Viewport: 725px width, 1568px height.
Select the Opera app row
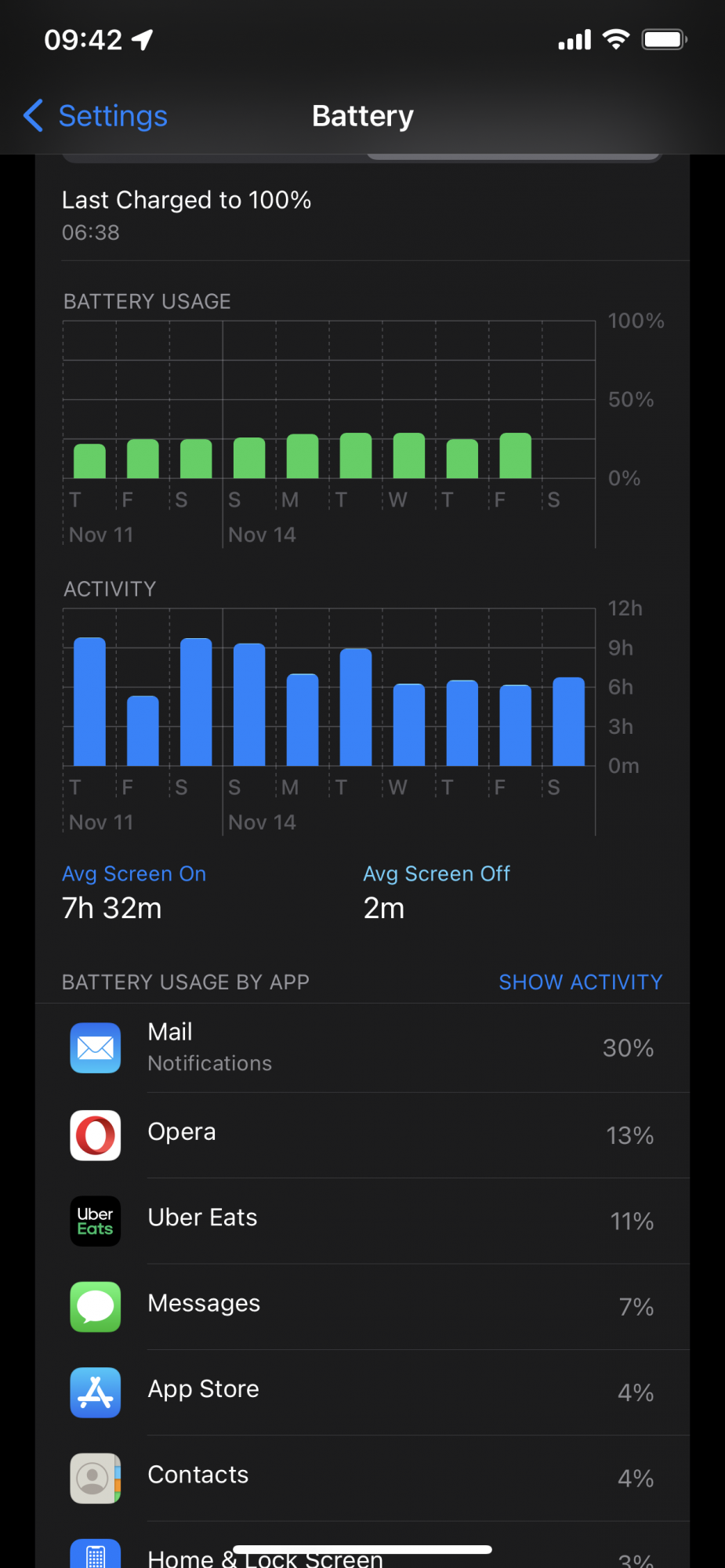click(362, 1135)
